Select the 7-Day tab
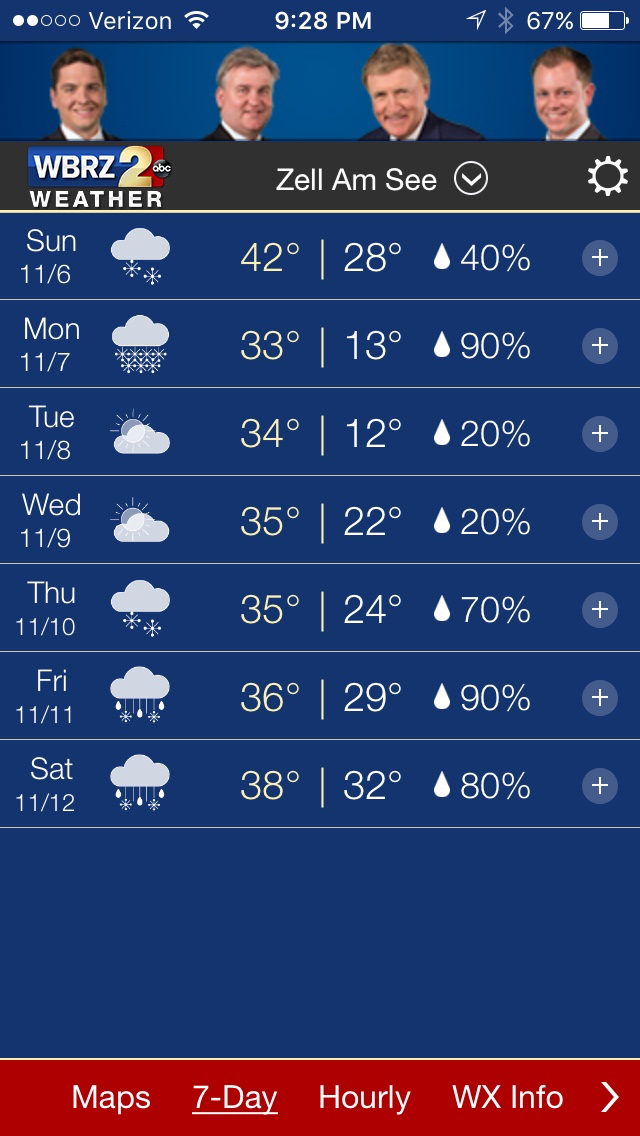Screen dimensions: 640x1136 coord(234,1097)
